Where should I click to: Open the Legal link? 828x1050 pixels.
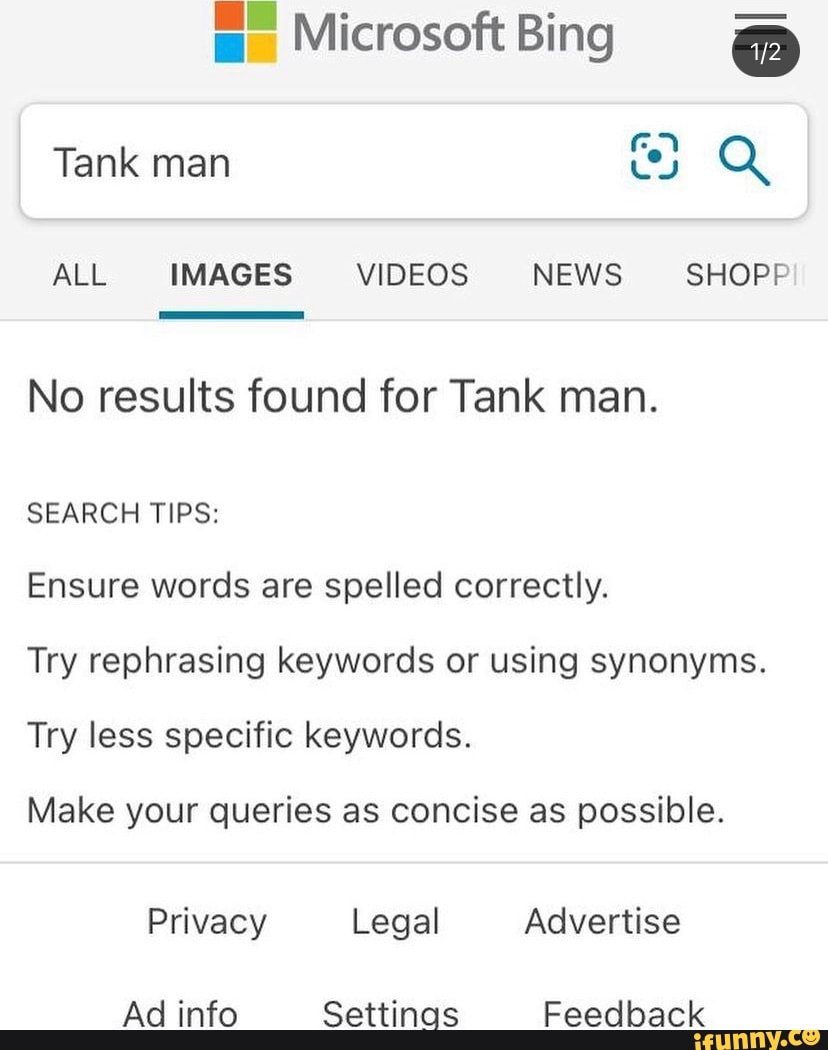pyautogui.click(x=395, y=921)
